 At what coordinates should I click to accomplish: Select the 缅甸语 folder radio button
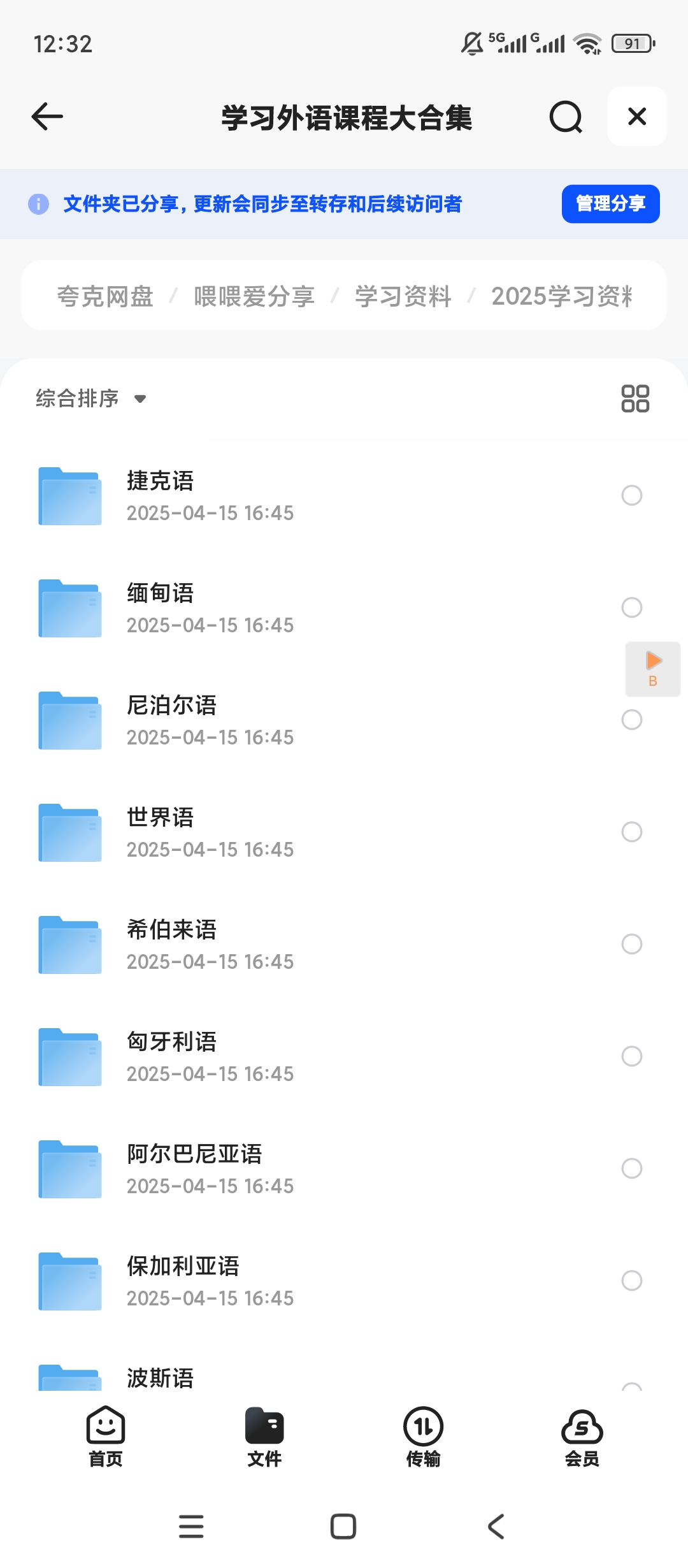click(x=631, y=607)
